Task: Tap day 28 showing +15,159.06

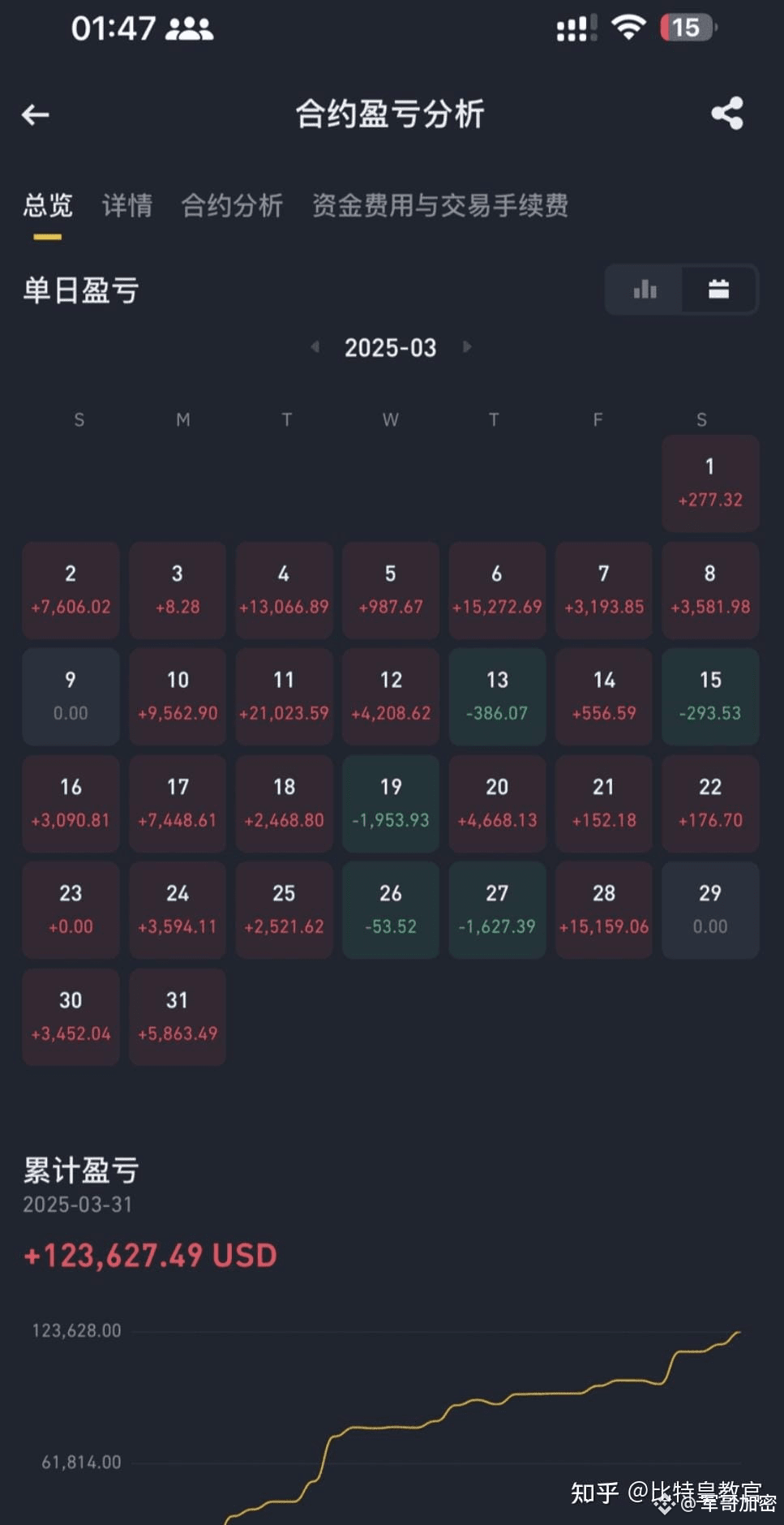Action: 604,910
